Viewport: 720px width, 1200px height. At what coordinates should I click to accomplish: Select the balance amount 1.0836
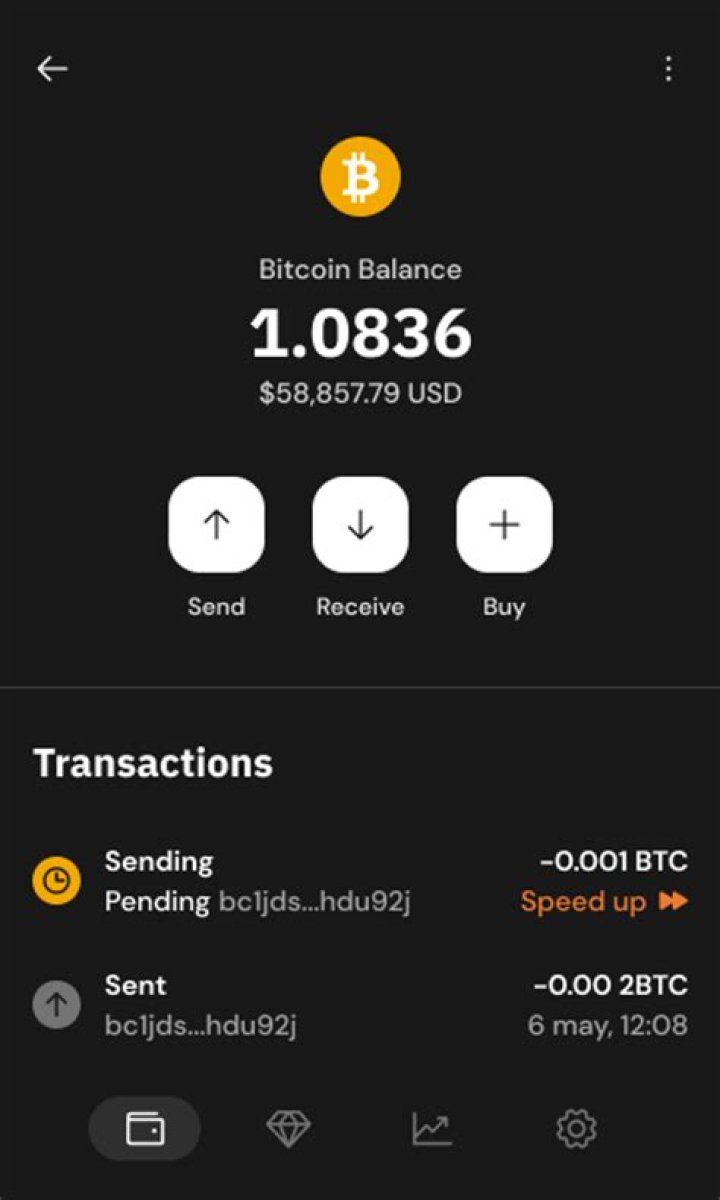coord(360,335)
